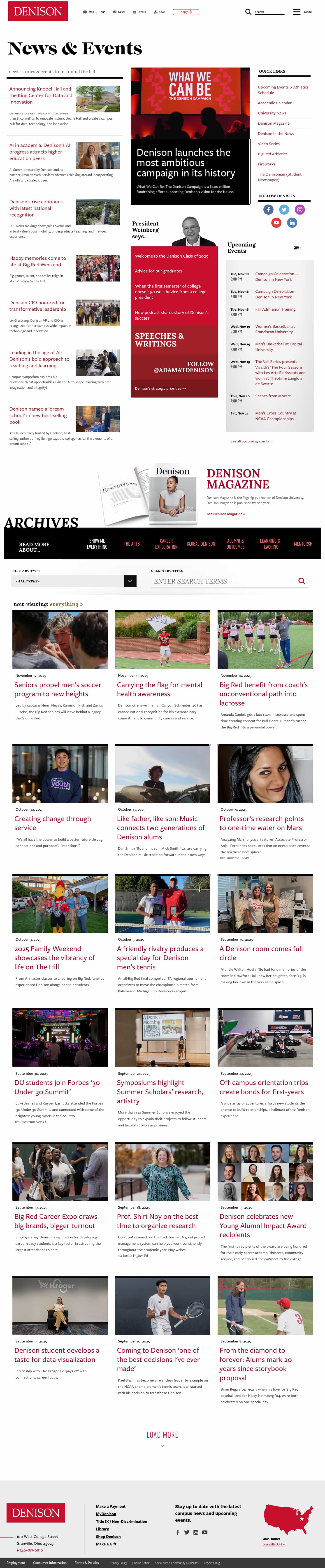Switch to The Arts archive topic
325x1568 pixels.
(x=131, y=544)
